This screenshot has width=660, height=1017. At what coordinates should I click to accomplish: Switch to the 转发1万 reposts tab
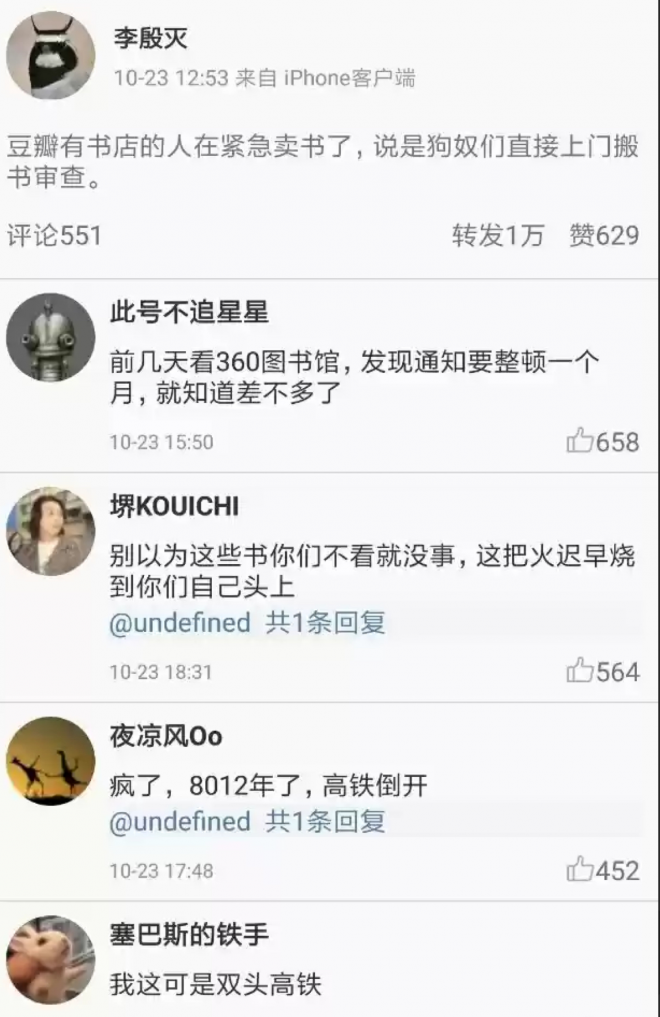click(x=497, y=236)
